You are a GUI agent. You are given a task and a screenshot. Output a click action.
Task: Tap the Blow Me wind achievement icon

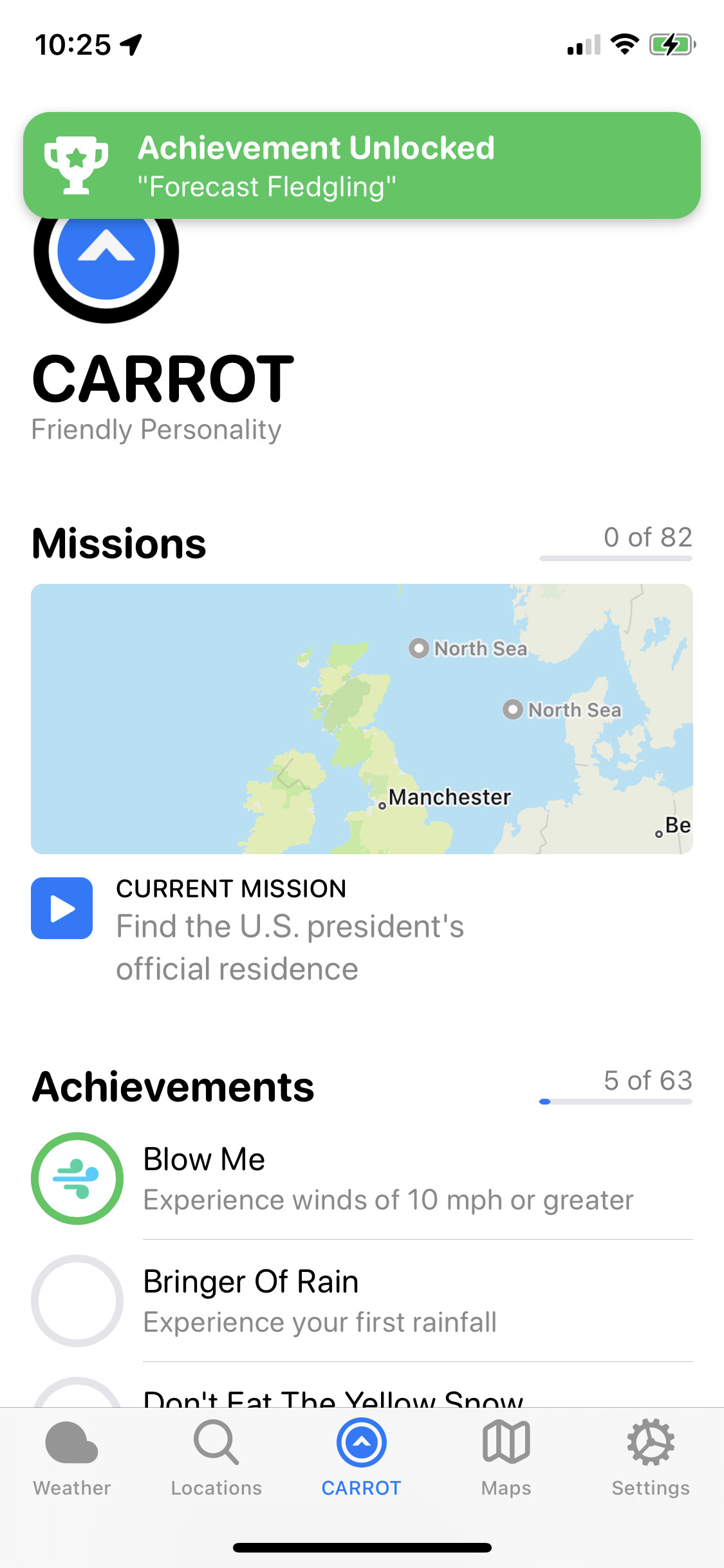(77, 1179)
